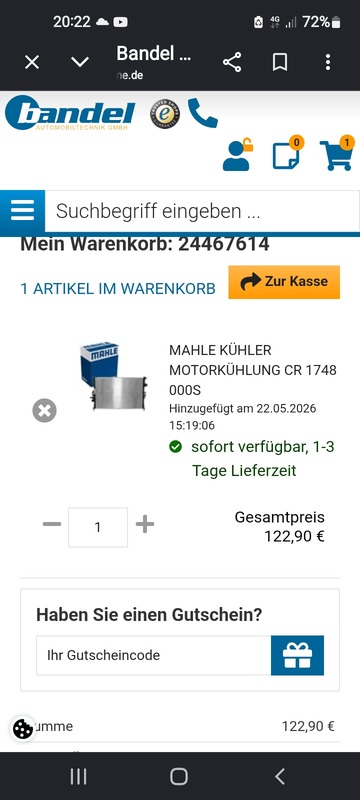This screenshot has height=800, width=360.
Task: Open the hamburger menu
Action: pos(22,211)
